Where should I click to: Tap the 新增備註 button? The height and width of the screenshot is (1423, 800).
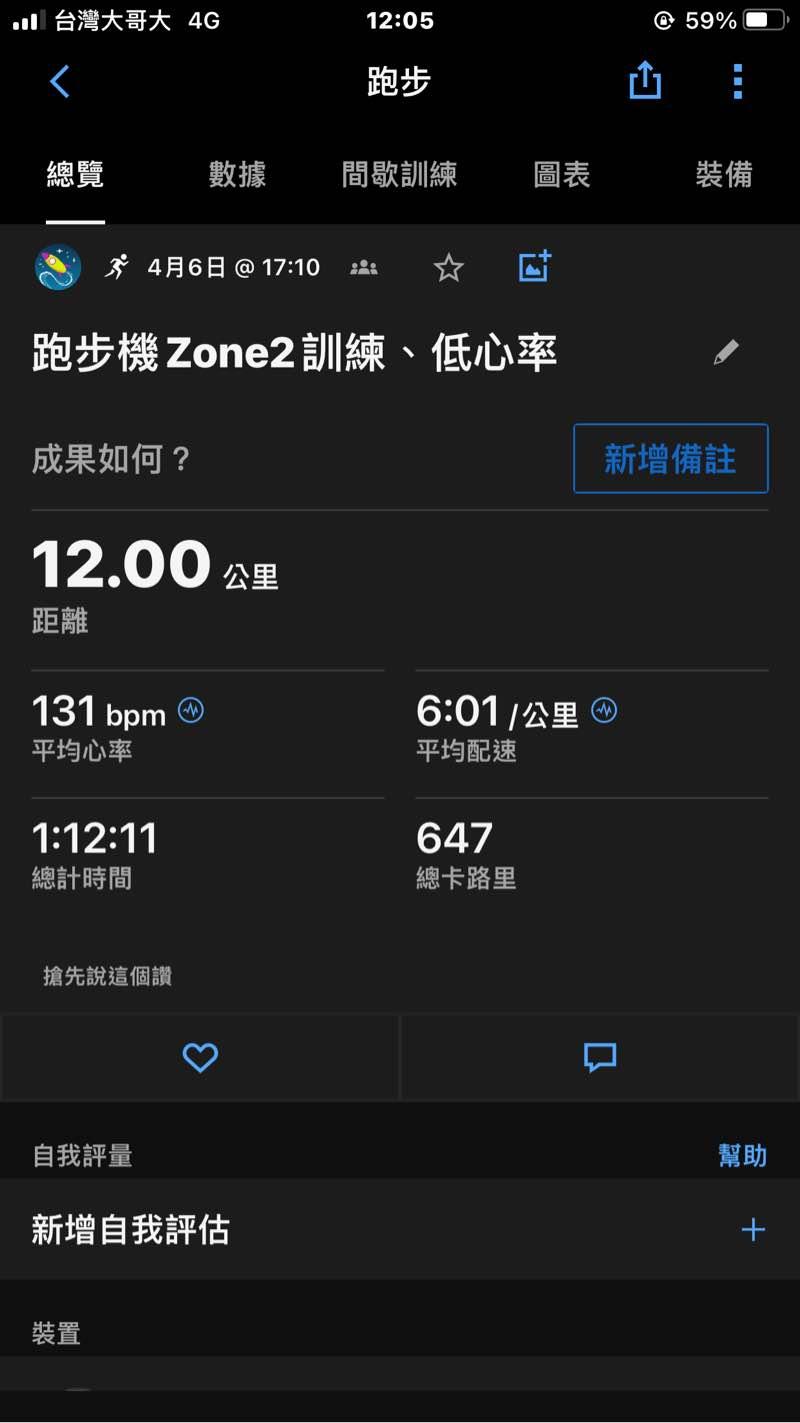coord(670,459)
